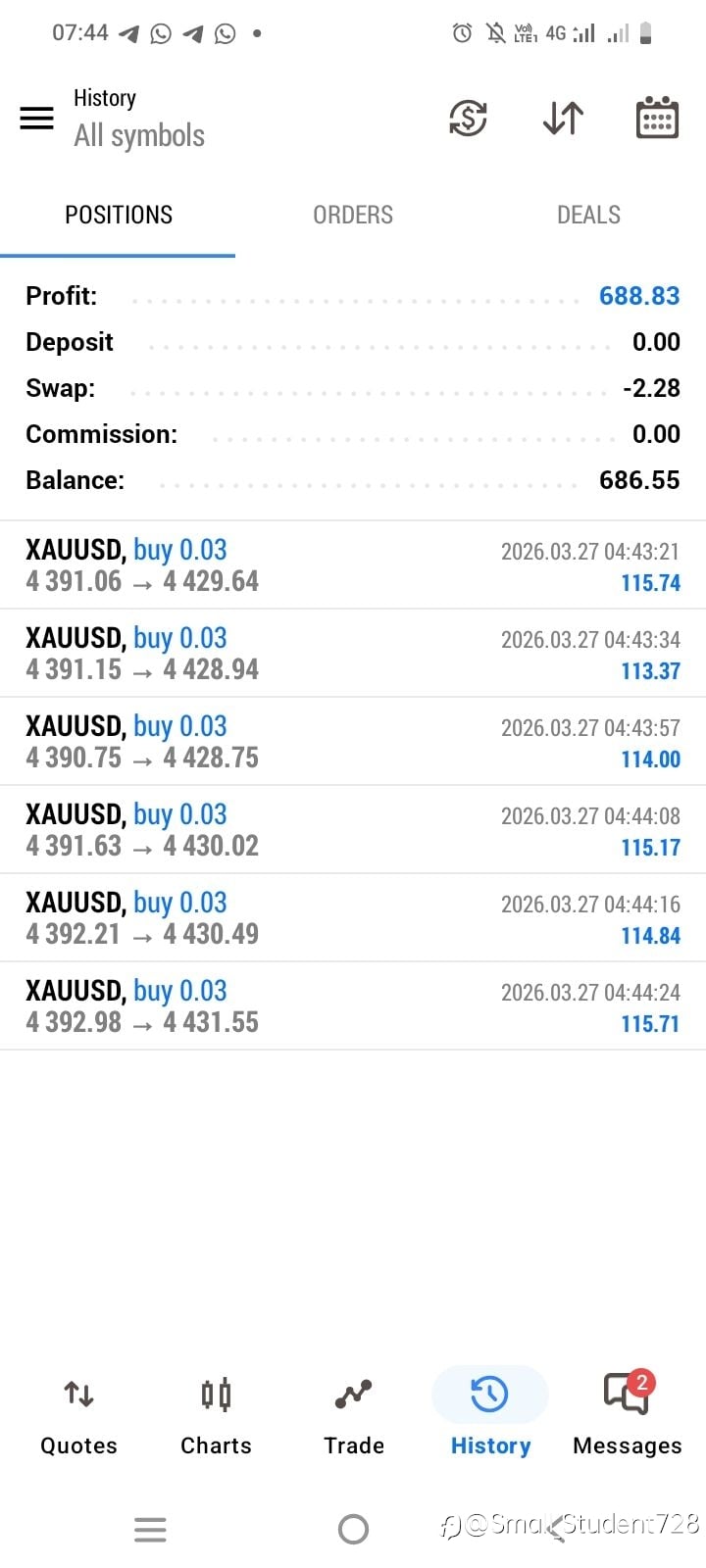This screenshot has width=706, height=1568.
Task: Open the XAUUSD position closed at 04:43:21
Action: 353,565
